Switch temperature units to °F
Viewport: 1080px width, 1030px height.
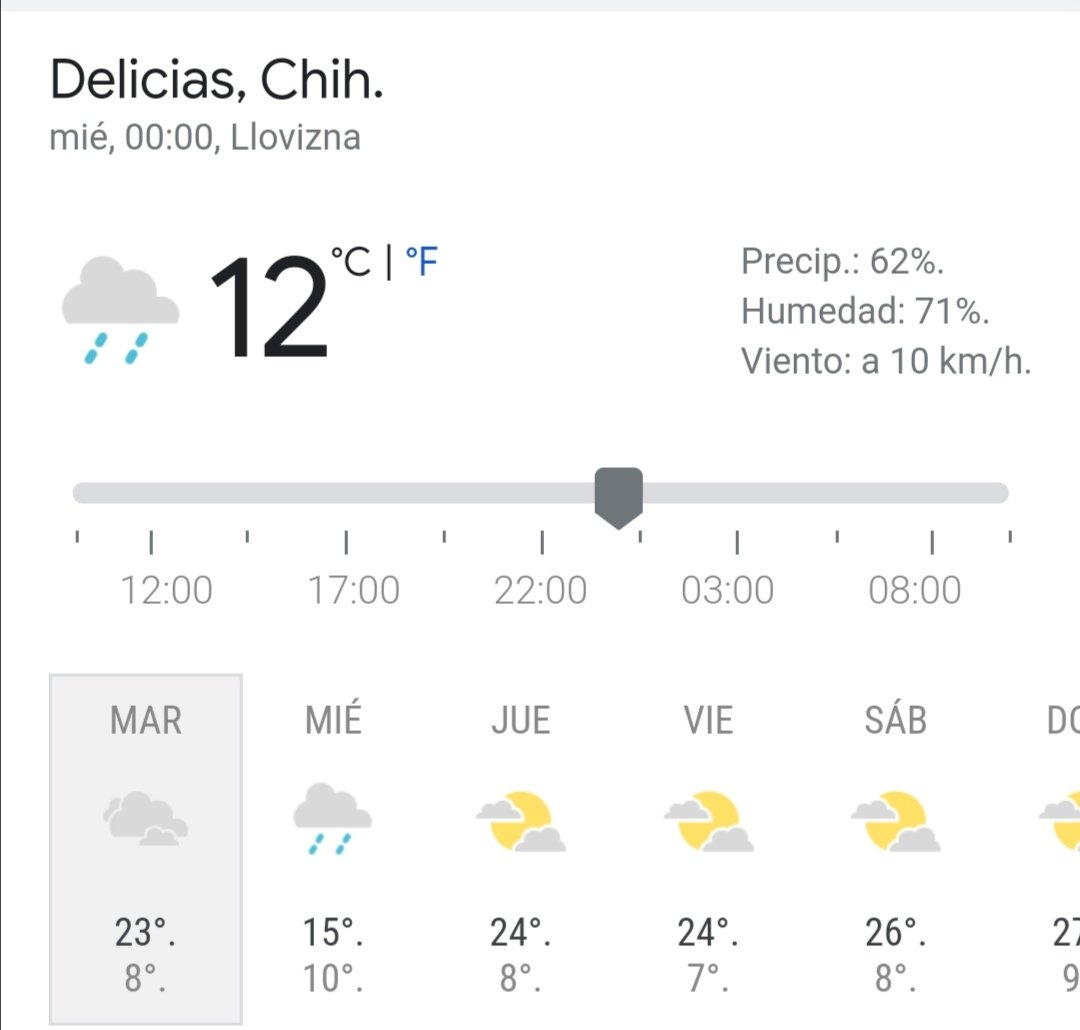(x=421, y=263)
